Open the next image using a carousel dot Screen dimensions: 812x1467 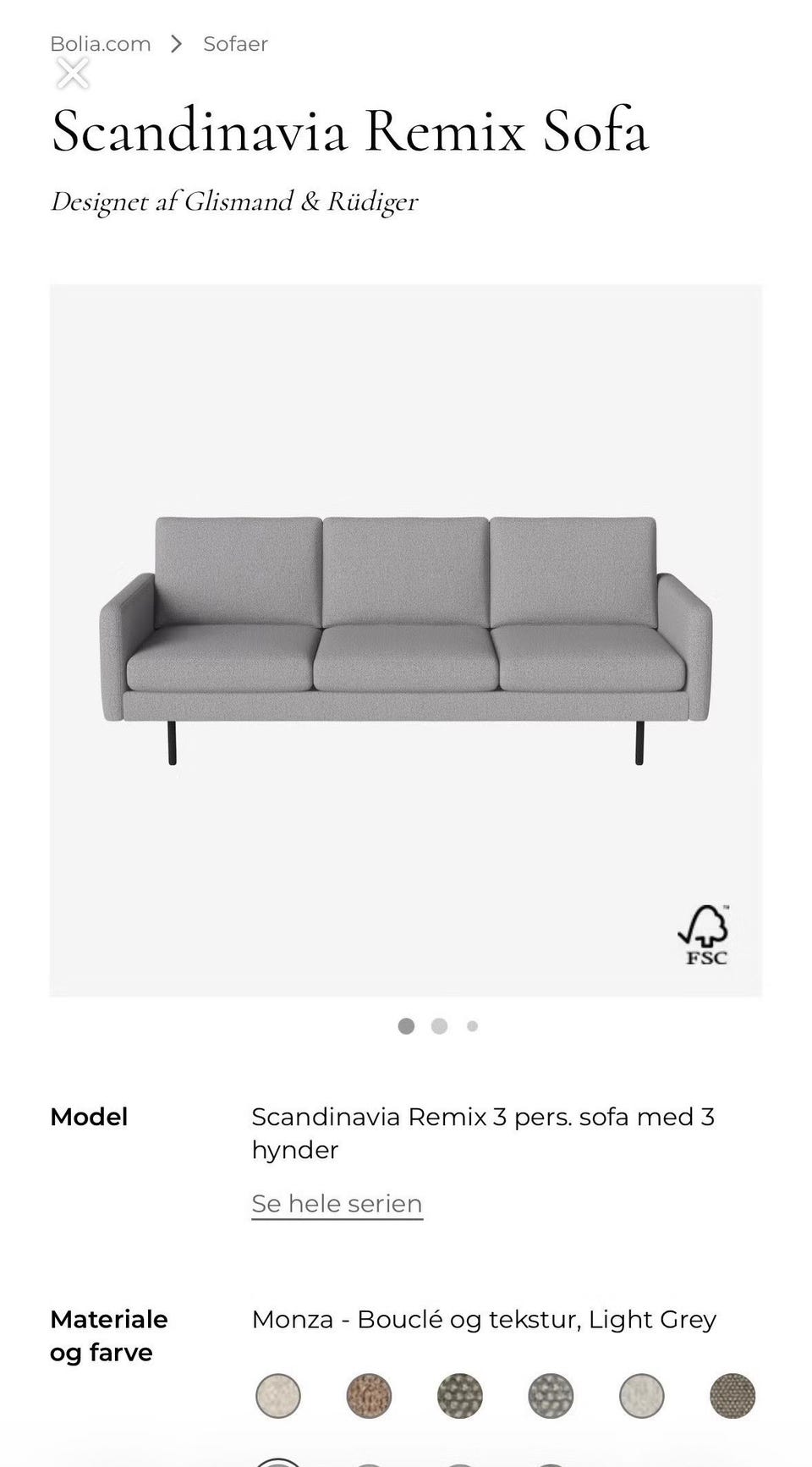pyautogui.click(x=440, y=1026)
